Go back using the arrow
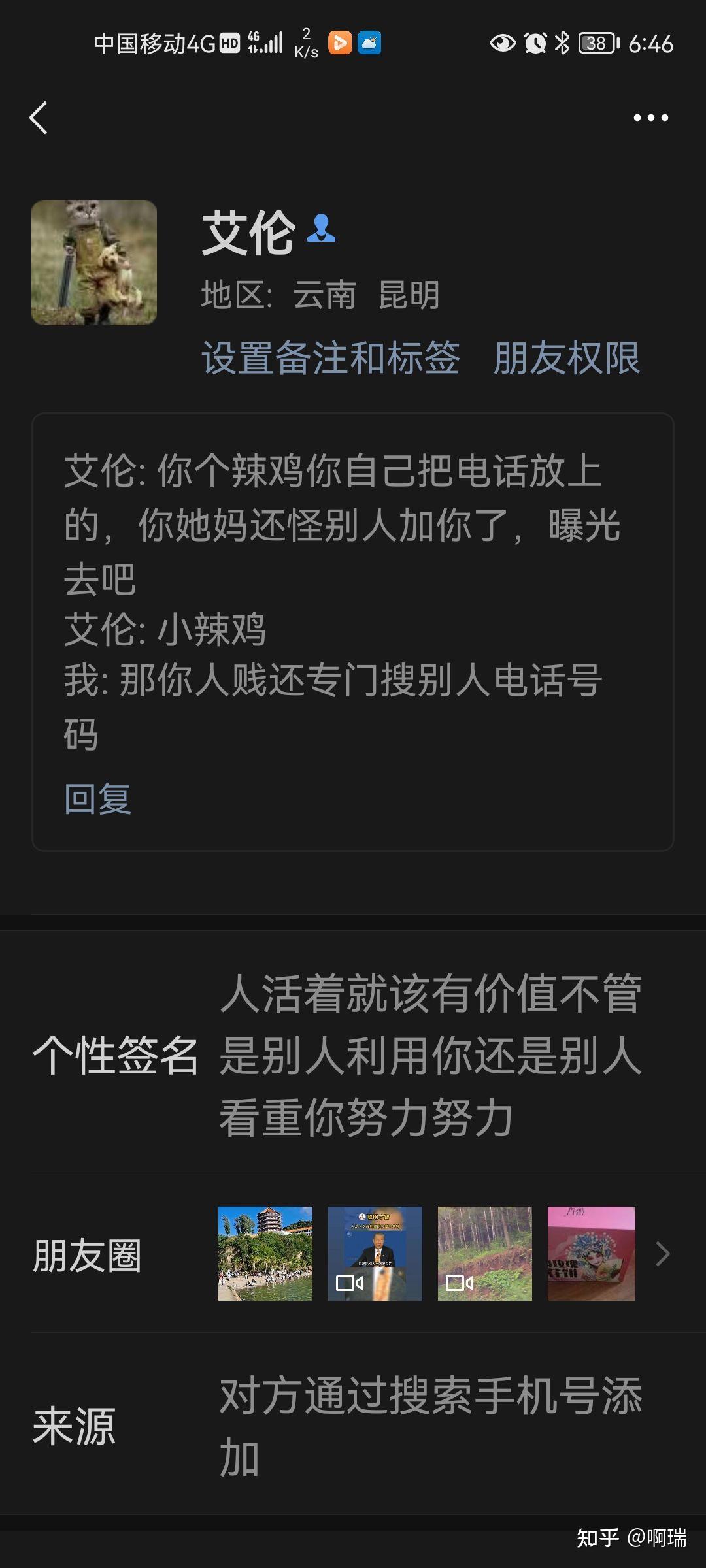 click(x=39, y=118)
